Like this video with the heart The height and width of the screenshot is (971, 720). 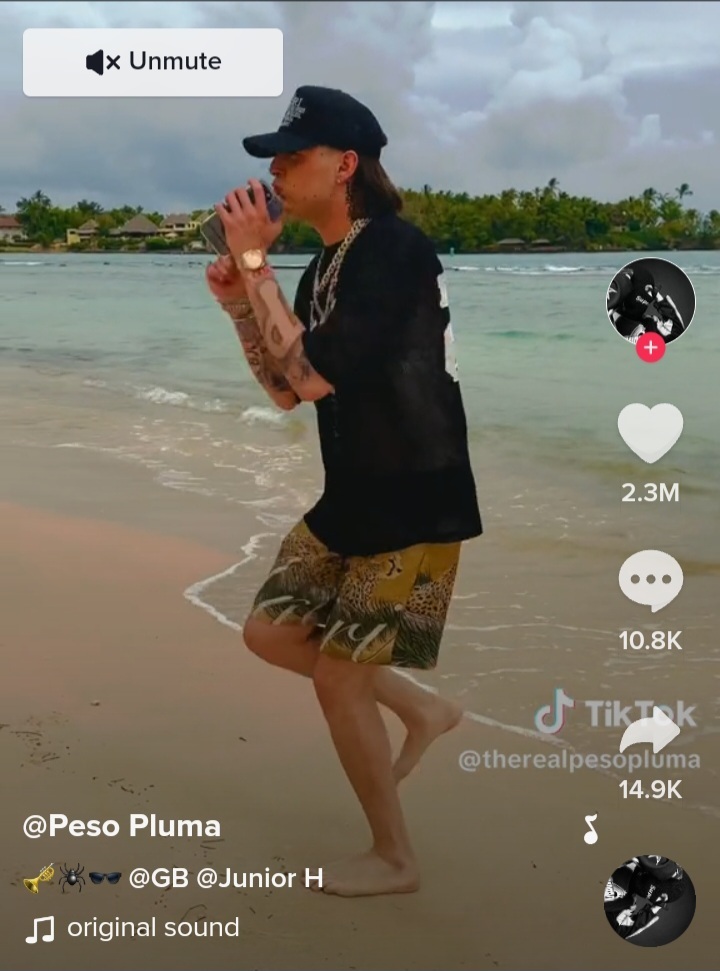[650, 433]
